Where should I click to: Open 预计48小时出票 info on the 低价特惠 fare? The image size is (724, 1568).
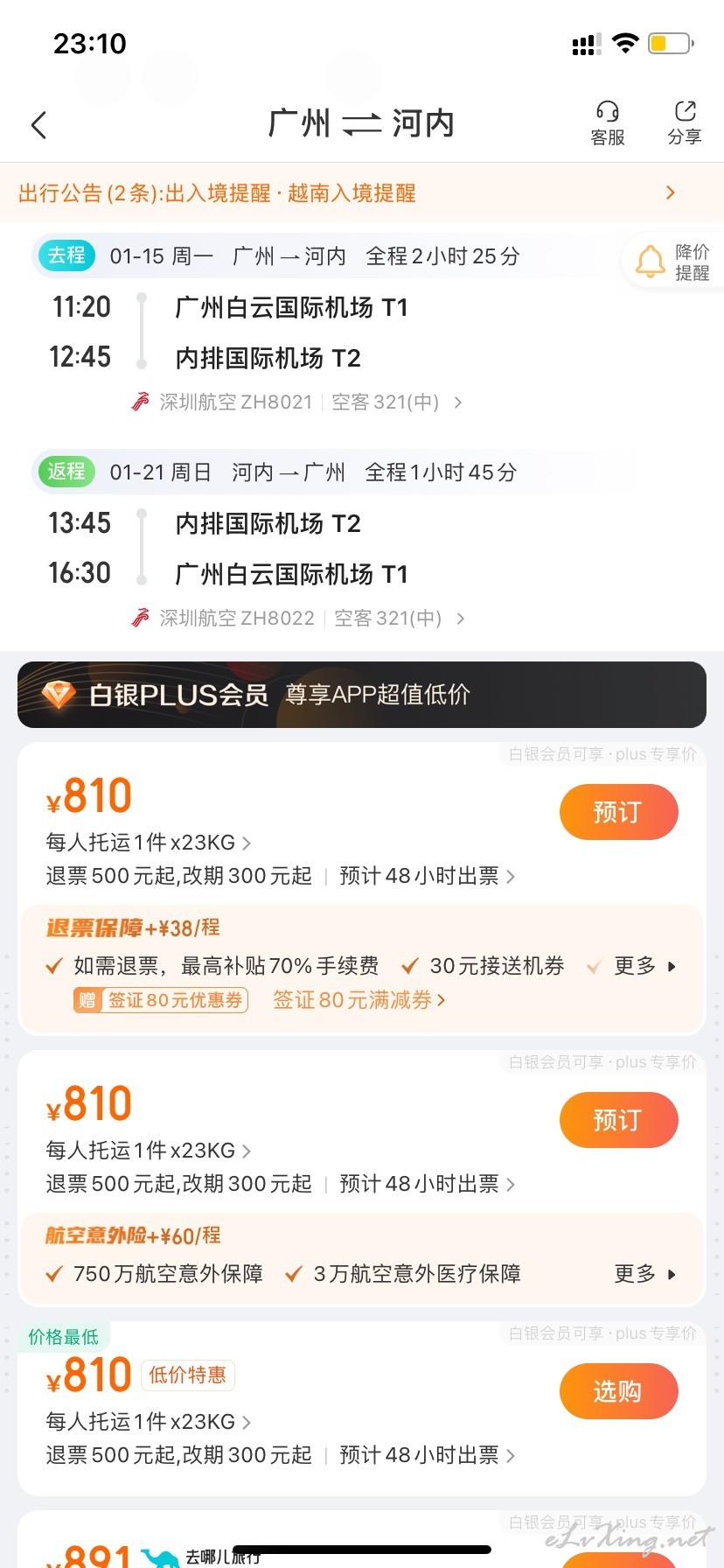tap(427, 1455)
